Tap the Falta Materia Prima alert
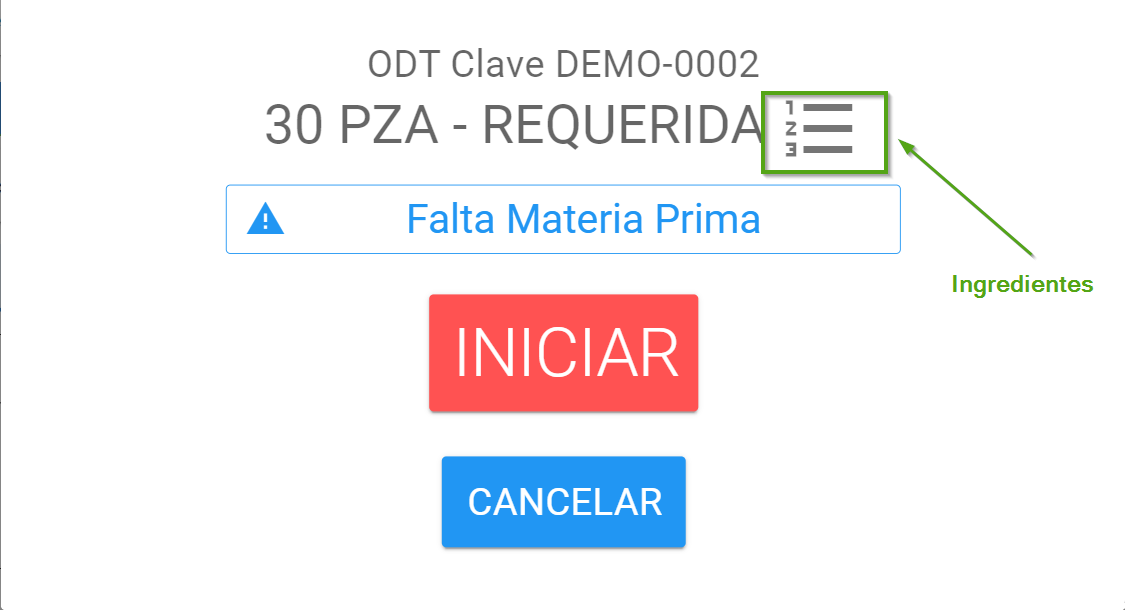The image size is (1125, 610). 563,219
